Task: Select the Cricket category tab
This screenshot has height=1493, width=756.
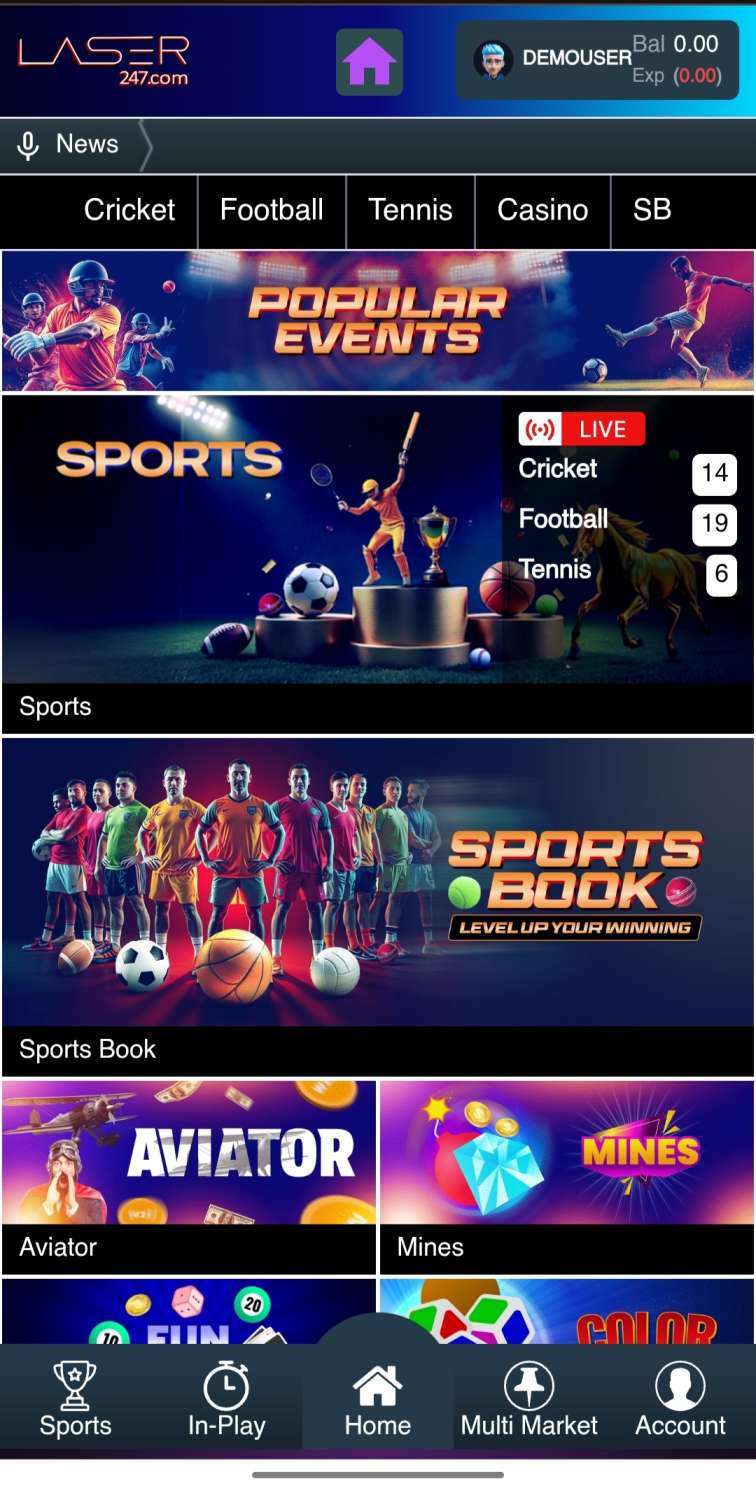Action: 129,210
